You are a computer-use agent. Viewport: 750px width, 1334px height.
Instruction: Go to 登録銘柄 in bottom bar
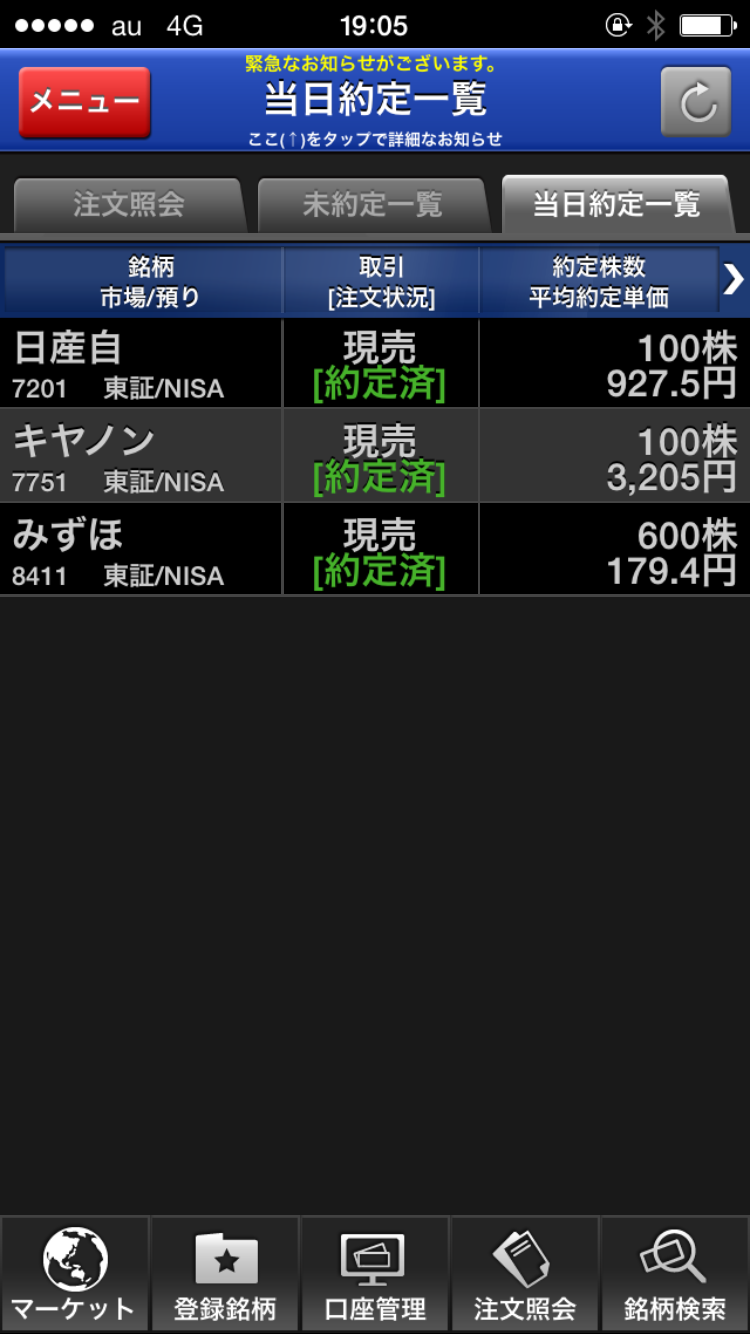[x=225, y=1275]
